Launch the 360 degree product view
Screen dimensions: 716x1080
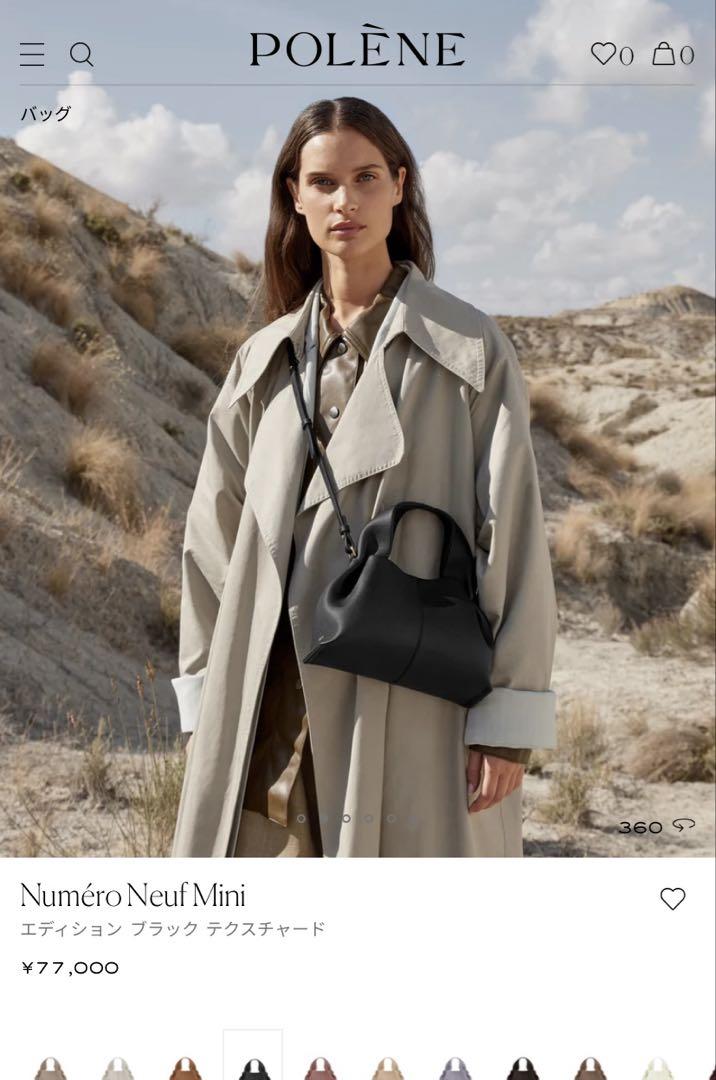(x=655, y=827)
